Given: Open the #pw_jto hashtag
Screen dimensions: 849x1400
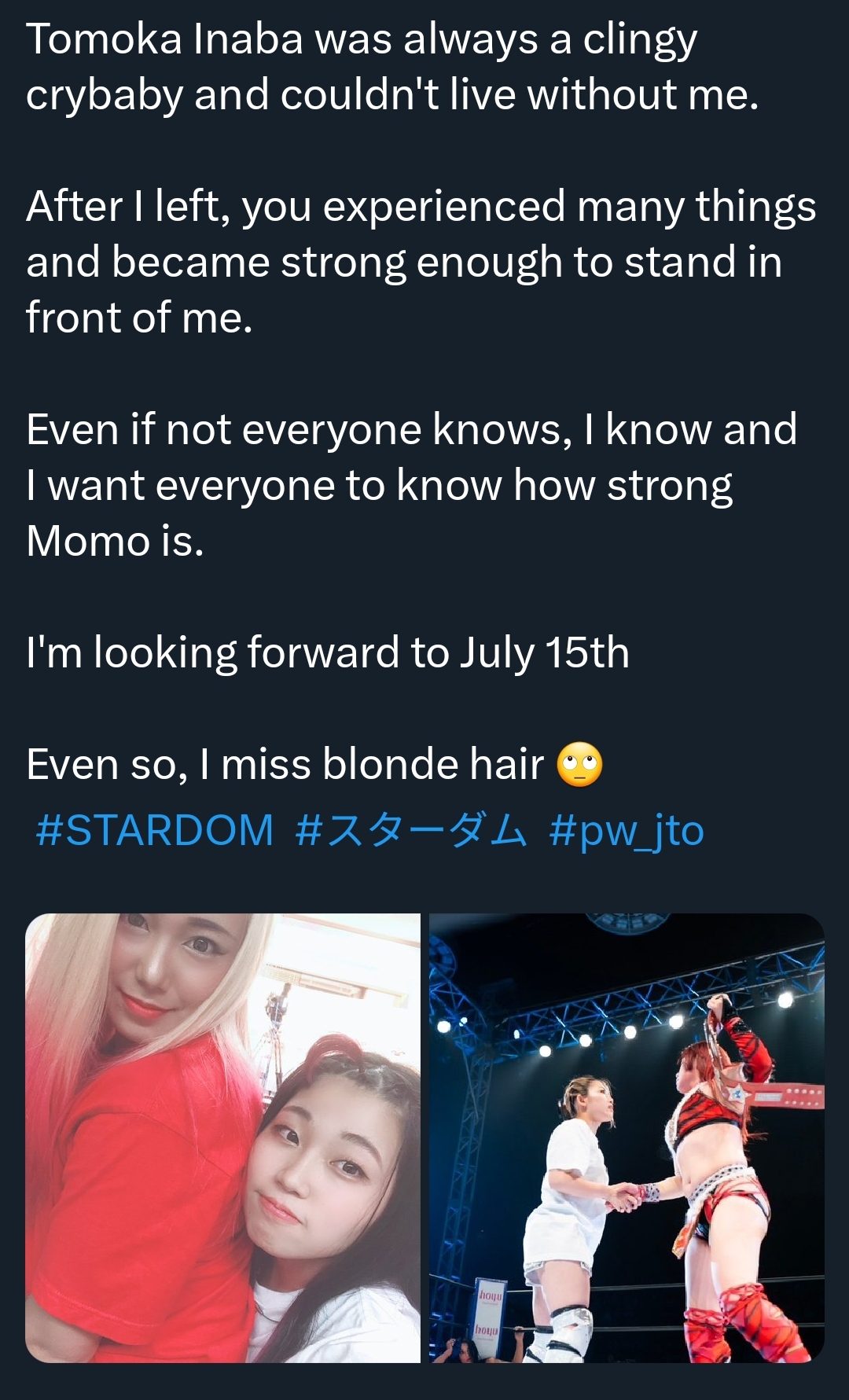Looking at the screenshot, I should (627, 830).
